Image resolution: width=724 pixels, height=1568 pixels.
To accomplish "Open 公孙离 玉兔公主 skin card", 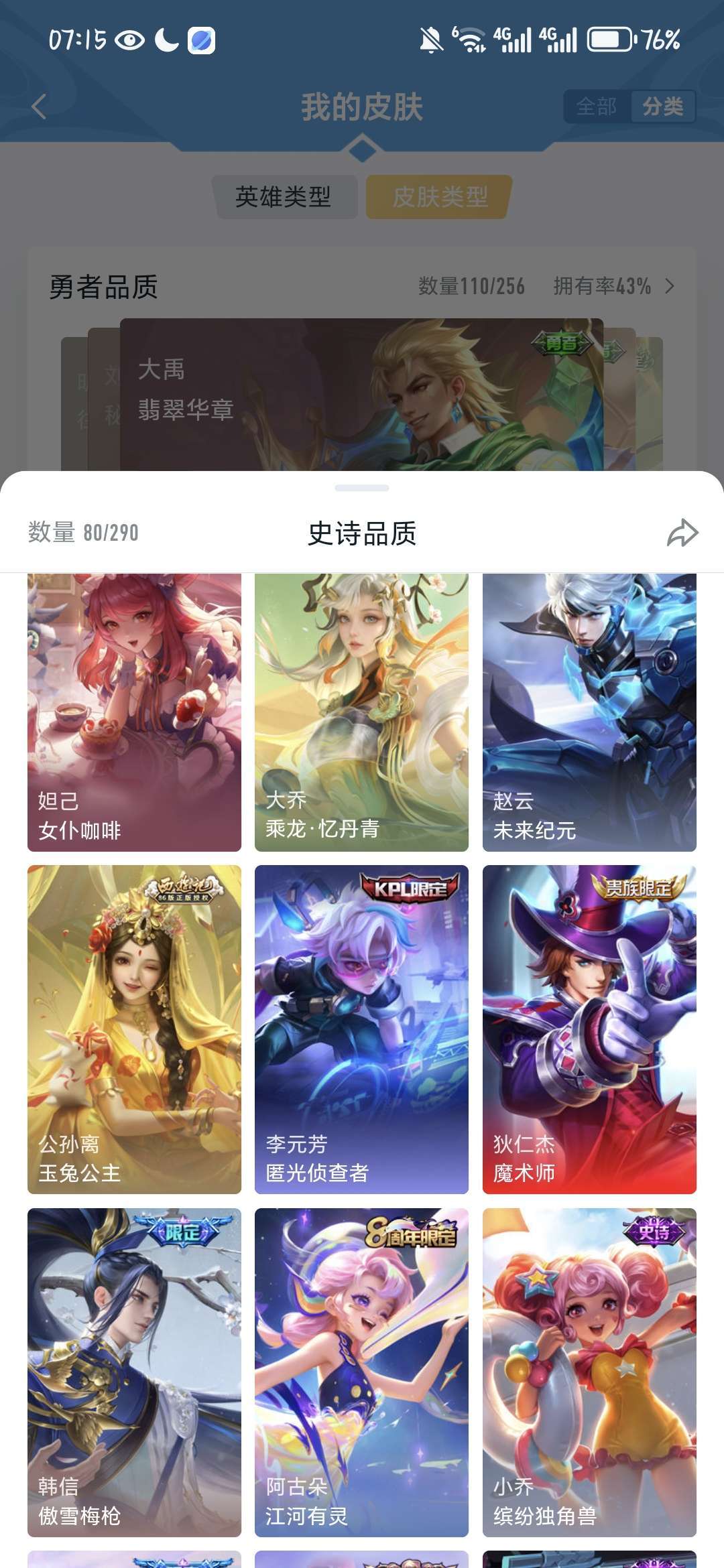I will click(134, 1029).
